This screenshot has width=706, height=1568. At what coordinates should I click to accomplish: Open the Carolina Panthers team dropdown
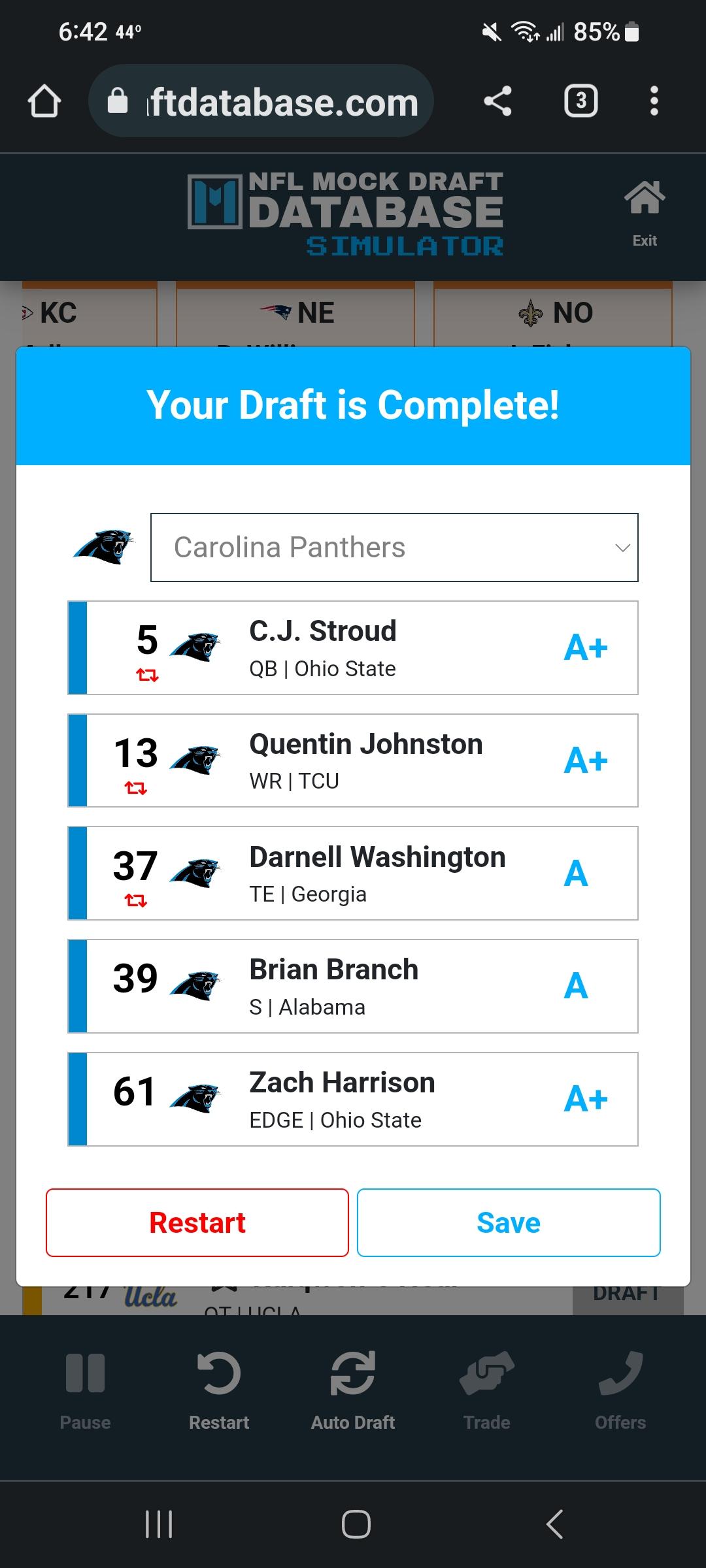point(394,547)
